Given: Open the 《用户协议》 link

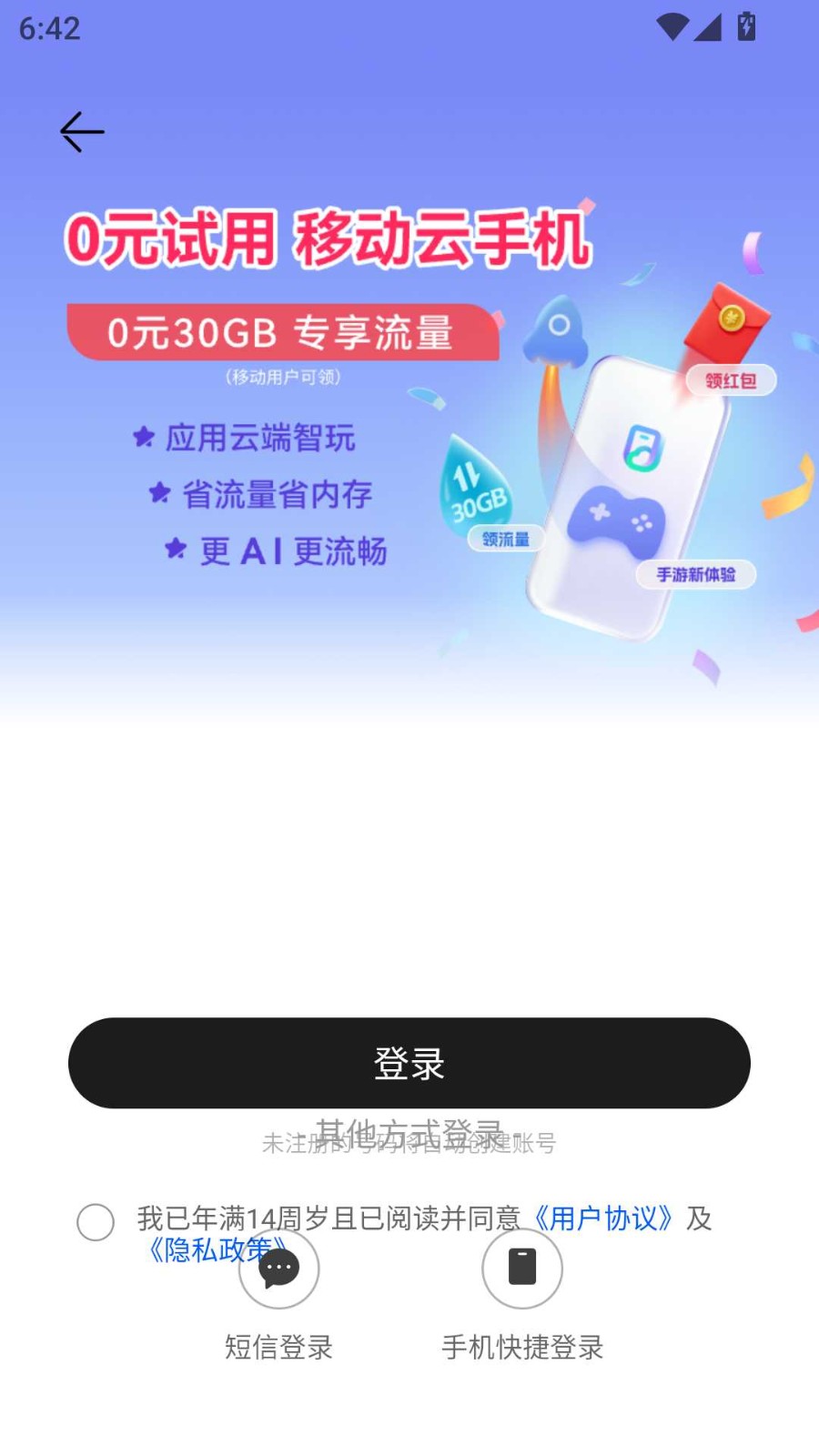Looking at the screenshot, I should pos(602,1218).
